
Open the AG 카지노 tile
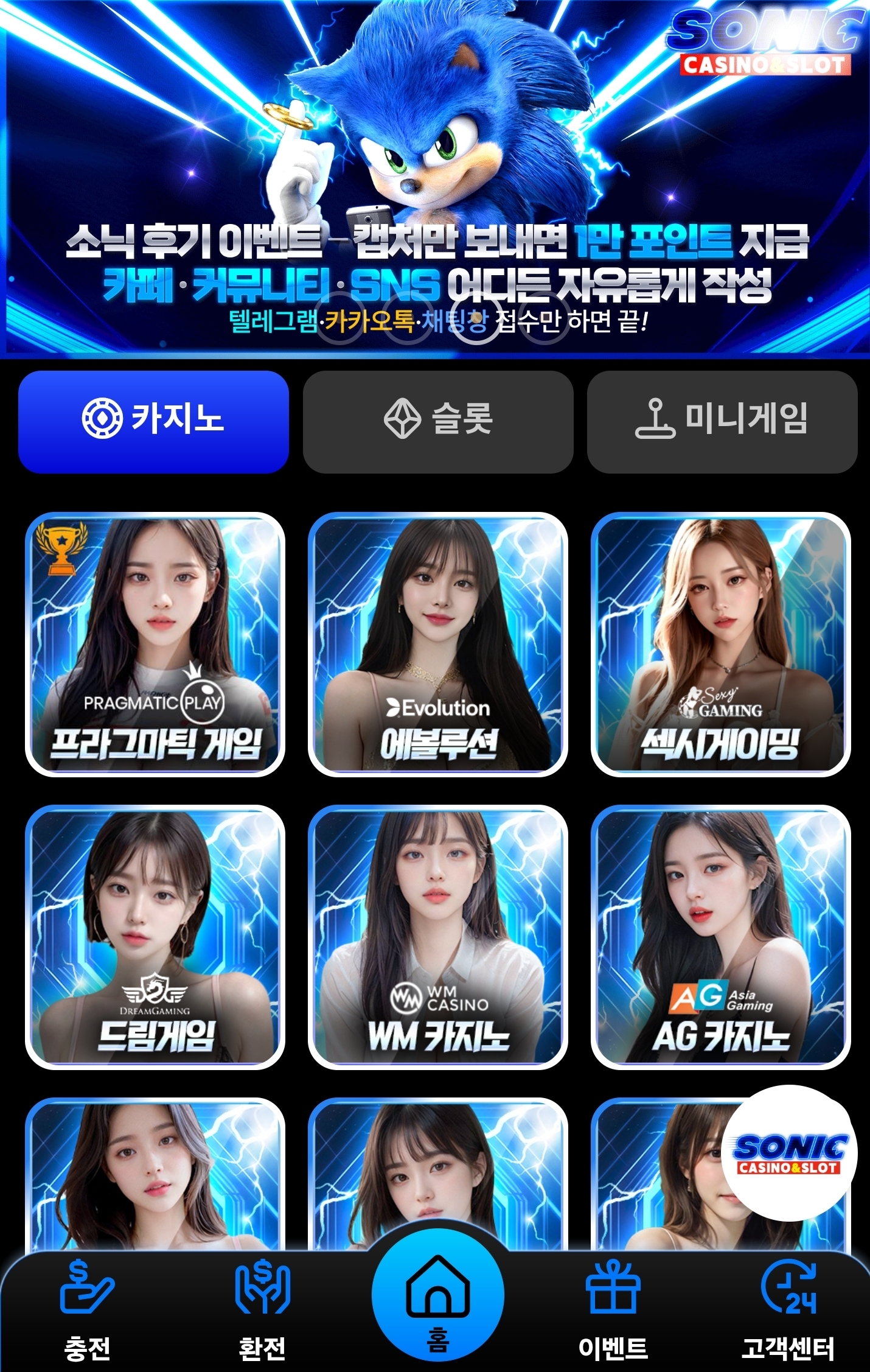click(720, 936)
